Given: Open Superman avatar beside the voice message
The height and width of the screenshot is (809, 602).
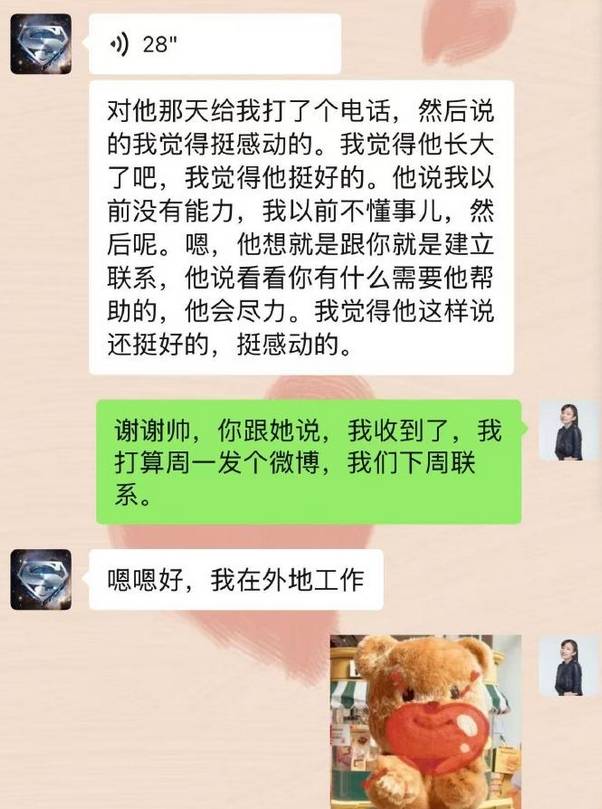Looking at the screenshot, I should [x=41, y=44].
